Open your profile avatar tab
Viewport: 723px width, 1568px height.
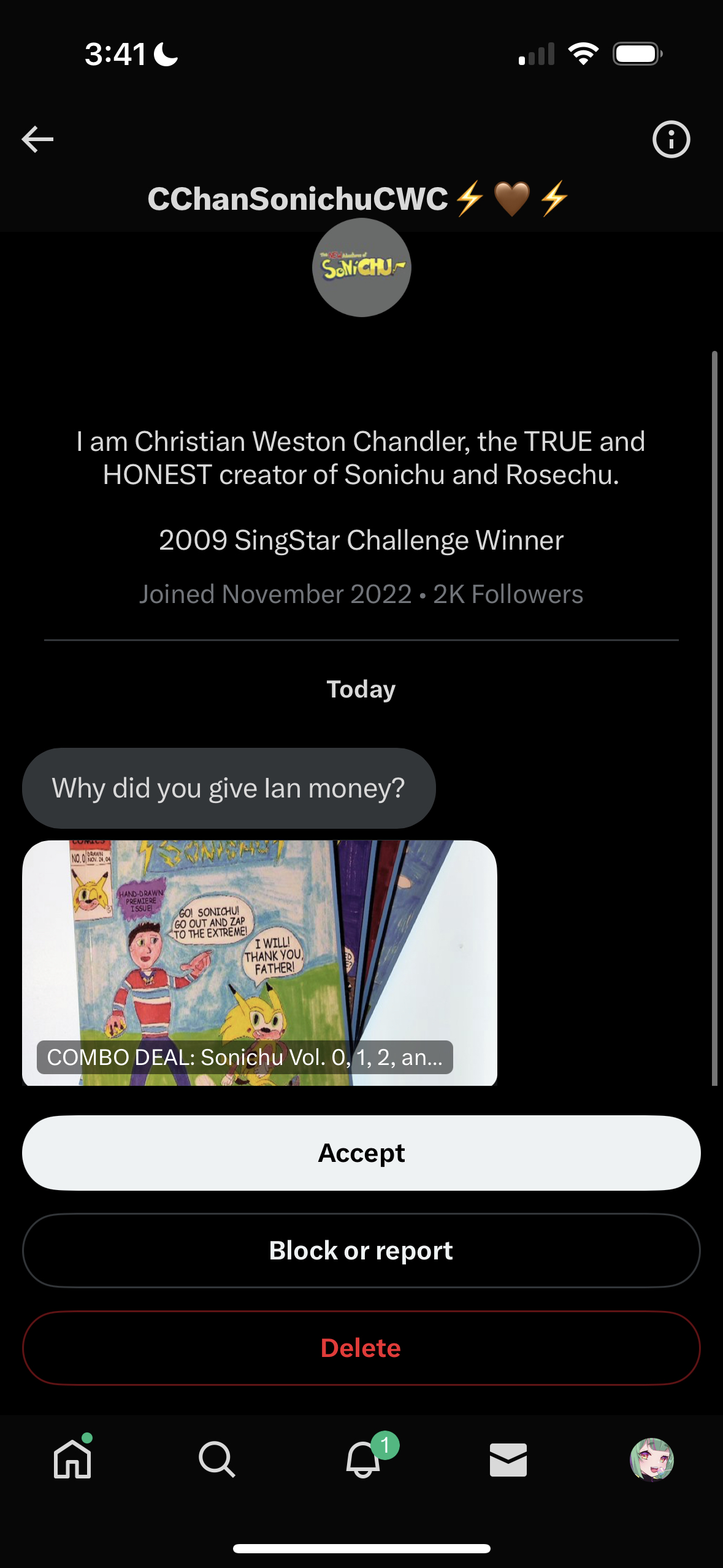pos(652,1459)
